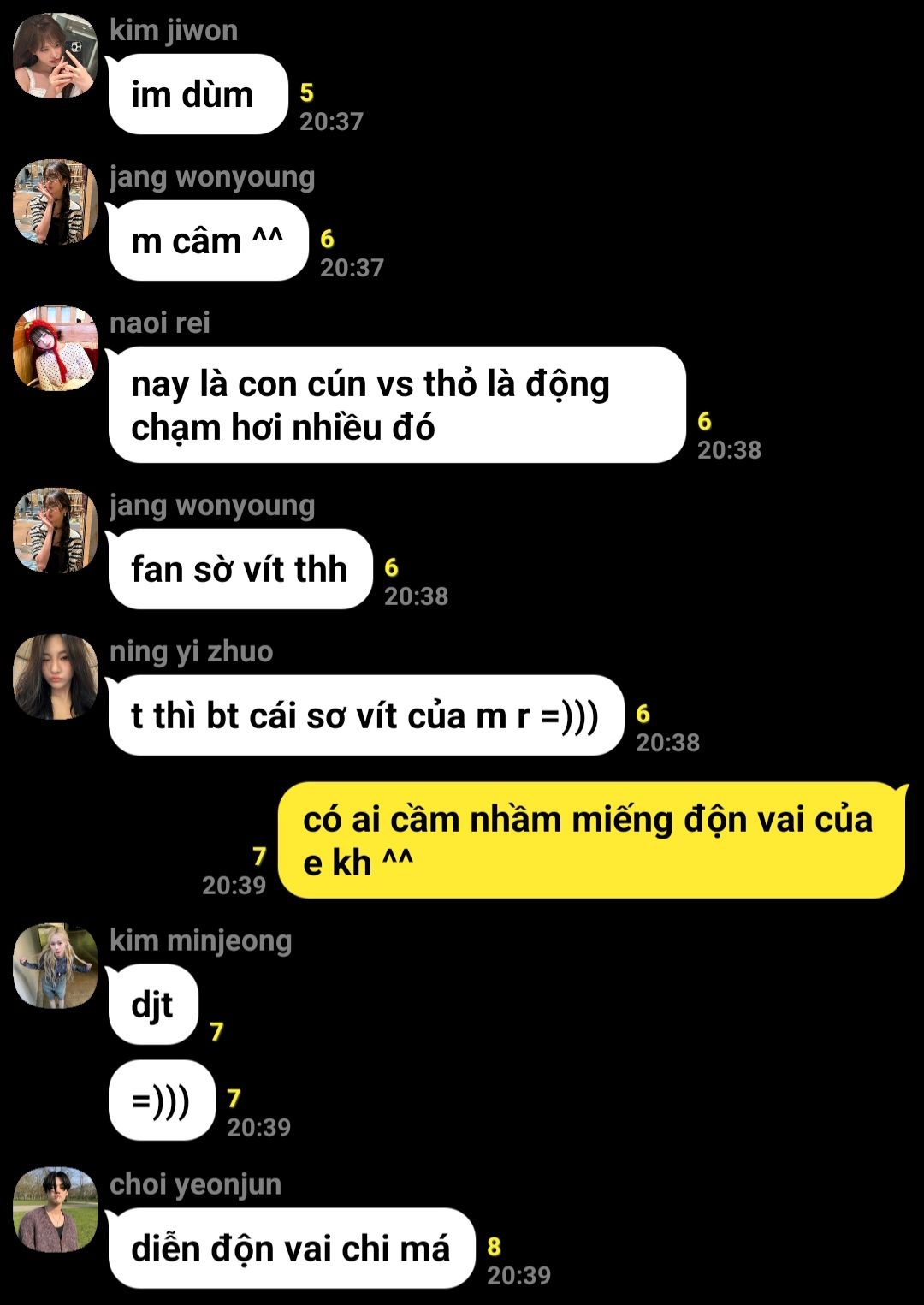The width and height of the screenshot is (924, 1305).
Task: Open kim jiwon's profile picture
Action: tap(56, 56)
